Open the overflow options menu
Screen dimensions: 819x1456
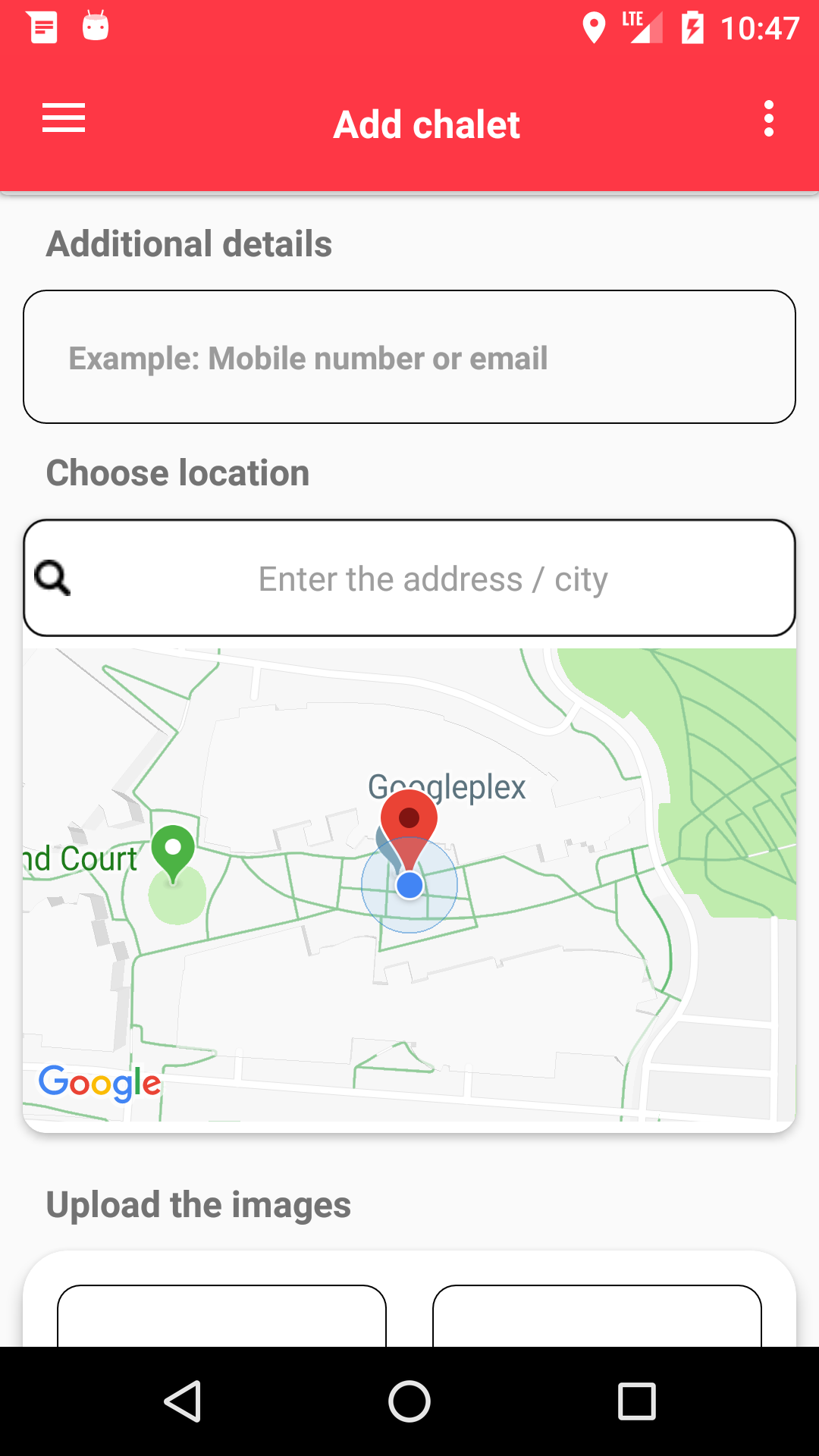[x=769, y=119]
